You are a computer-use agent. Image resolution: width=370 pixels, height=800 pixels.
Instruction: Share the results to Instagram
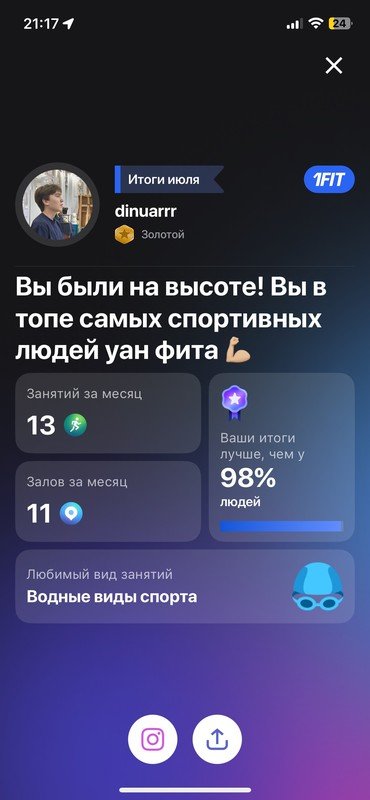[153, 739]
